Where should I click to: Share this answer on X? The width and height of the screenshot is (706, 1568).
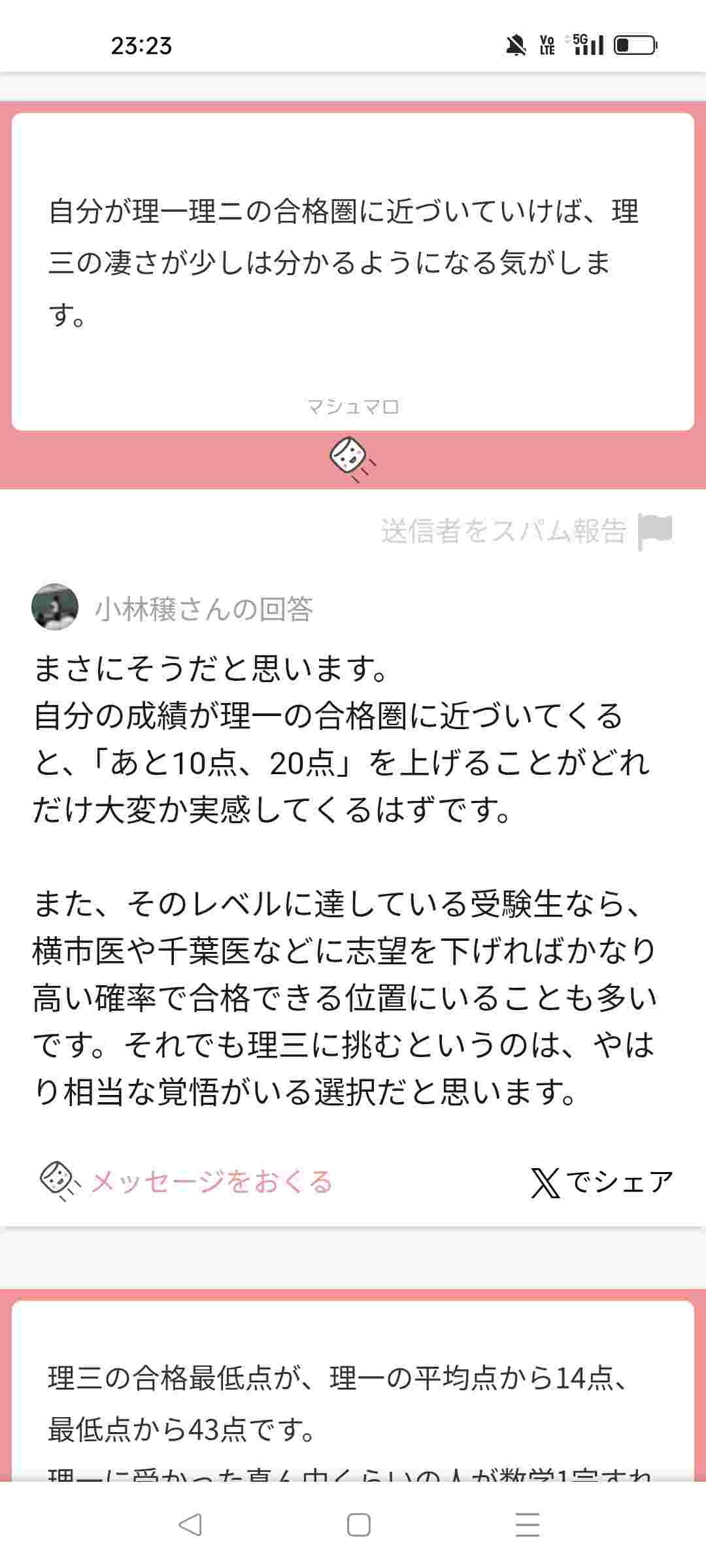(x=601, y=1182)
